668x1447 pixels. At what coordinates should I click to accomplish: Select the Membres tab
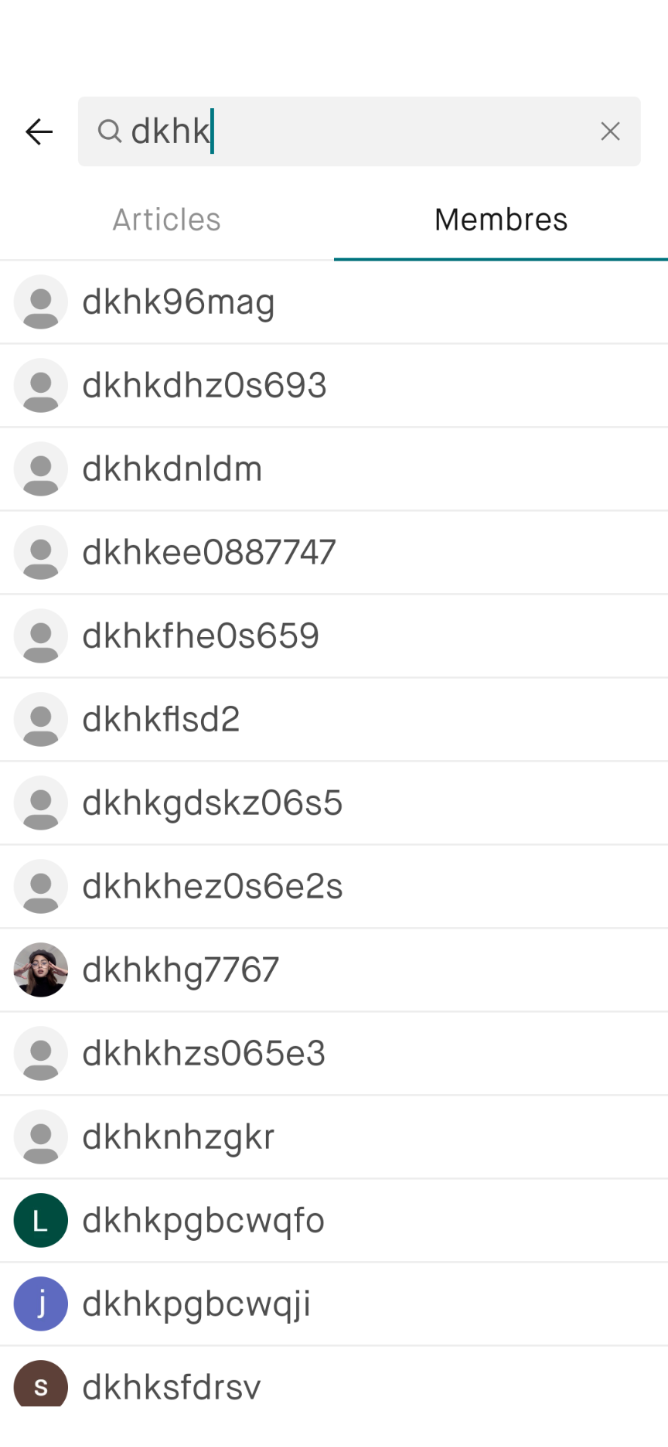(x=501, y=220)
